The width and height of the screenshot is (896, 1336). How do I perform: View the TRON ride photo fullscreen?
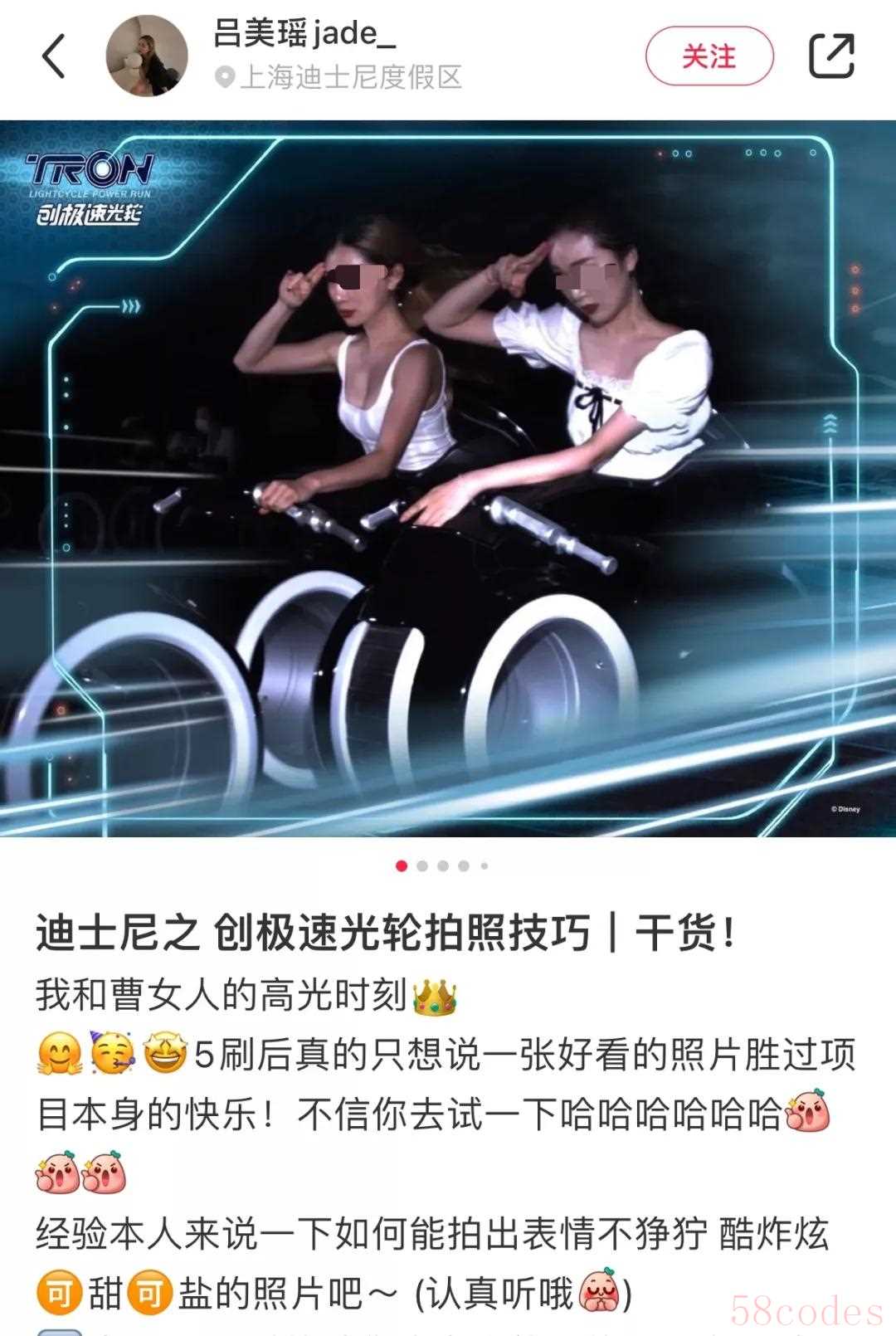448,478
